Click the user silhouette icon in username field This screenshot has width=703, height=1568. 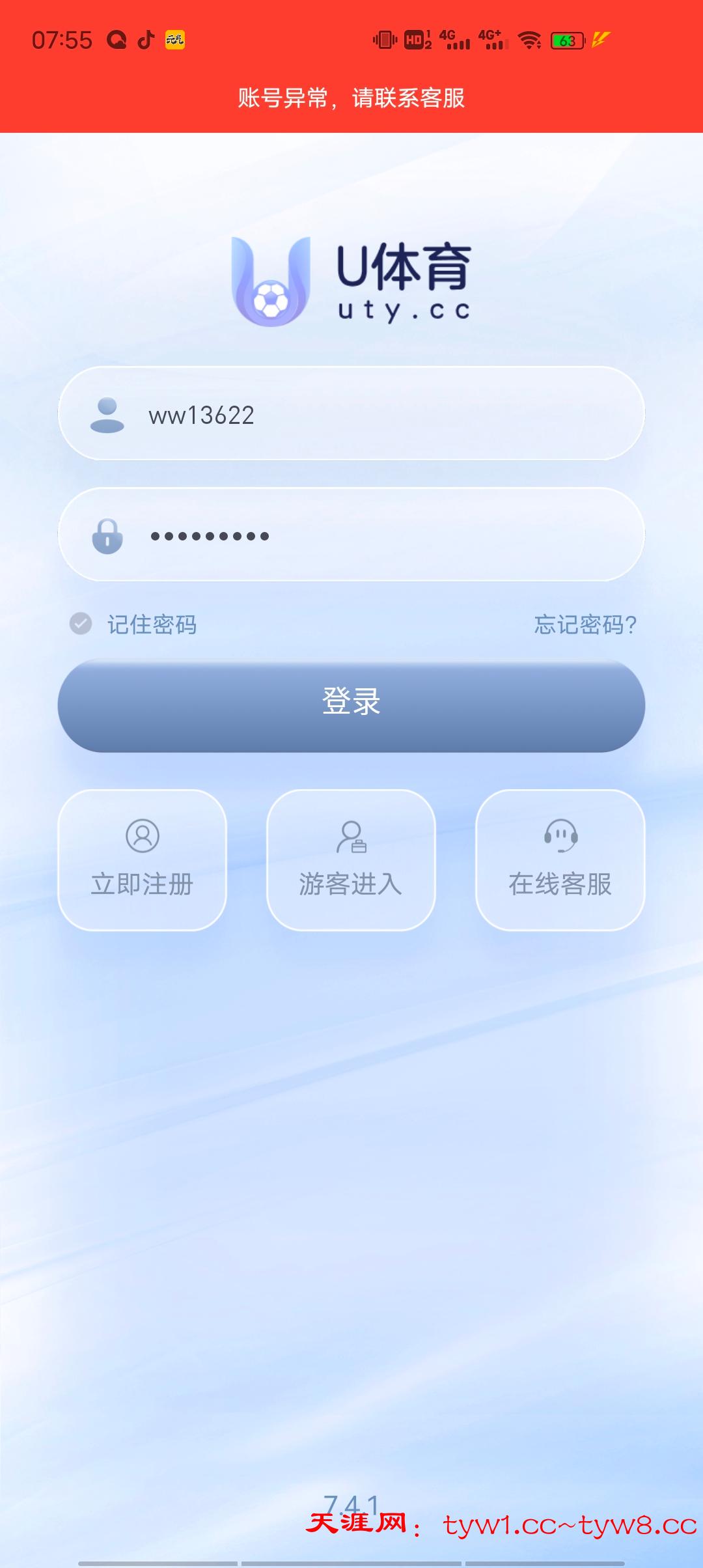click(x=108, y=415)
